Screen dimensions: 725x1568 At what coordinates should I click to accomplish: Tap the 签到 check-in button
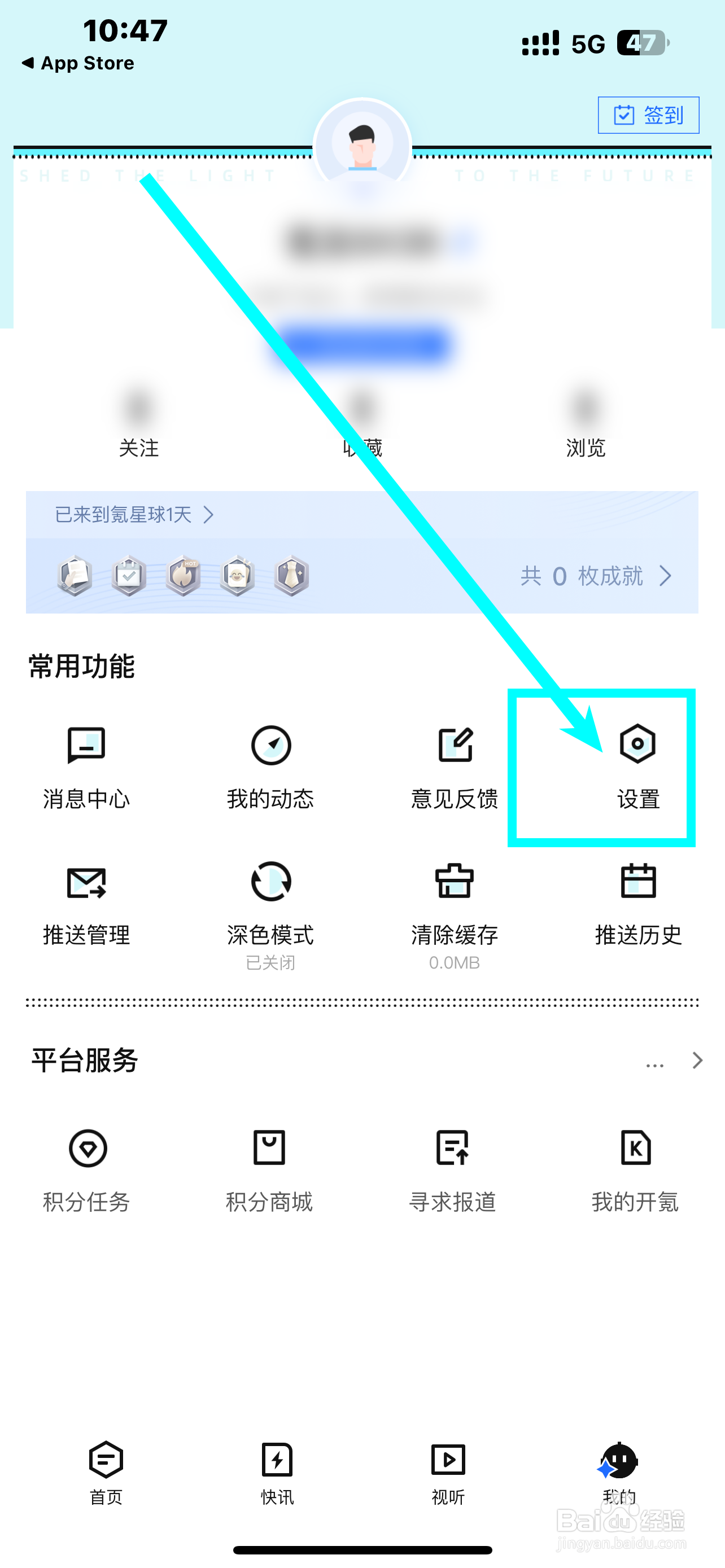click(x=647, y=115)
